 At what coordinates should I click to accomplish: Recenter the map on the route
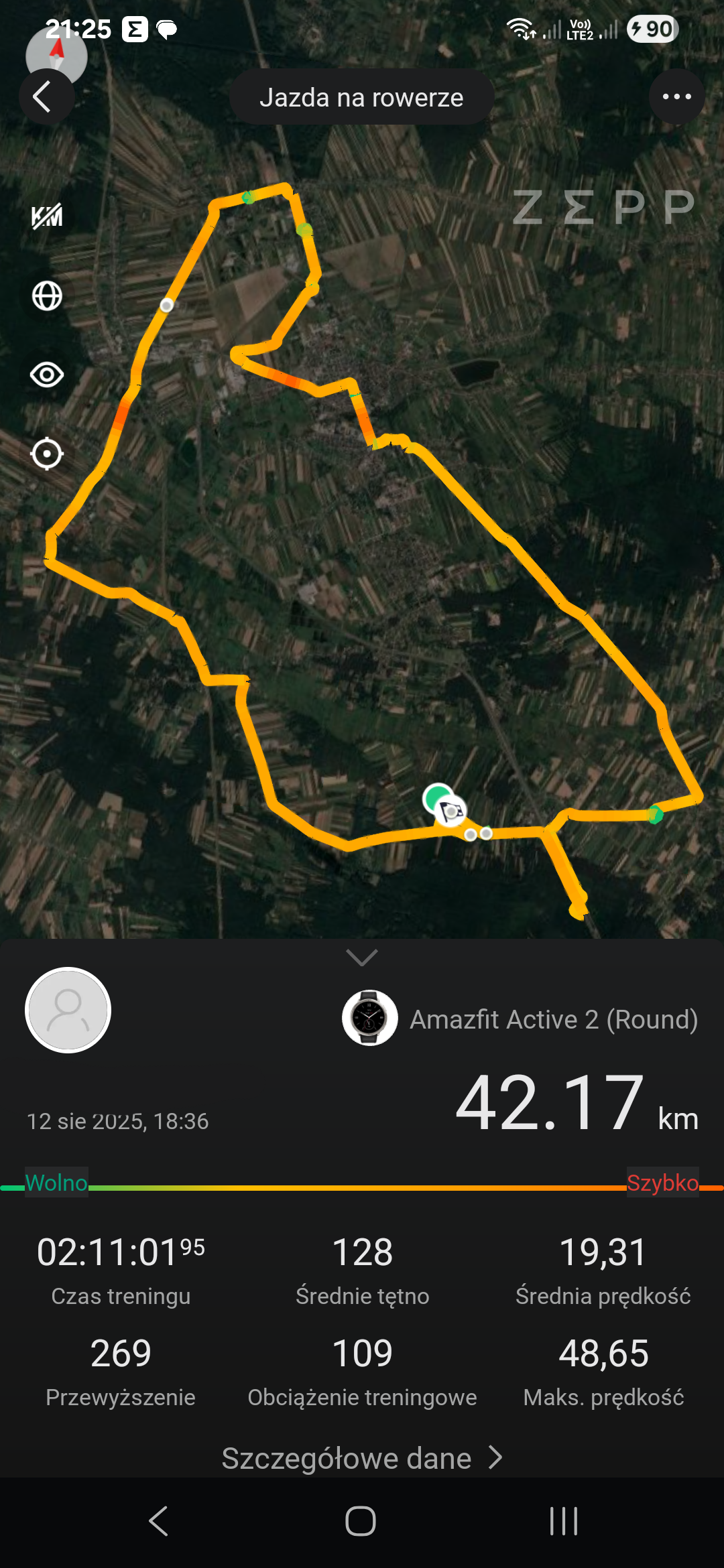(x=47, y=454)
